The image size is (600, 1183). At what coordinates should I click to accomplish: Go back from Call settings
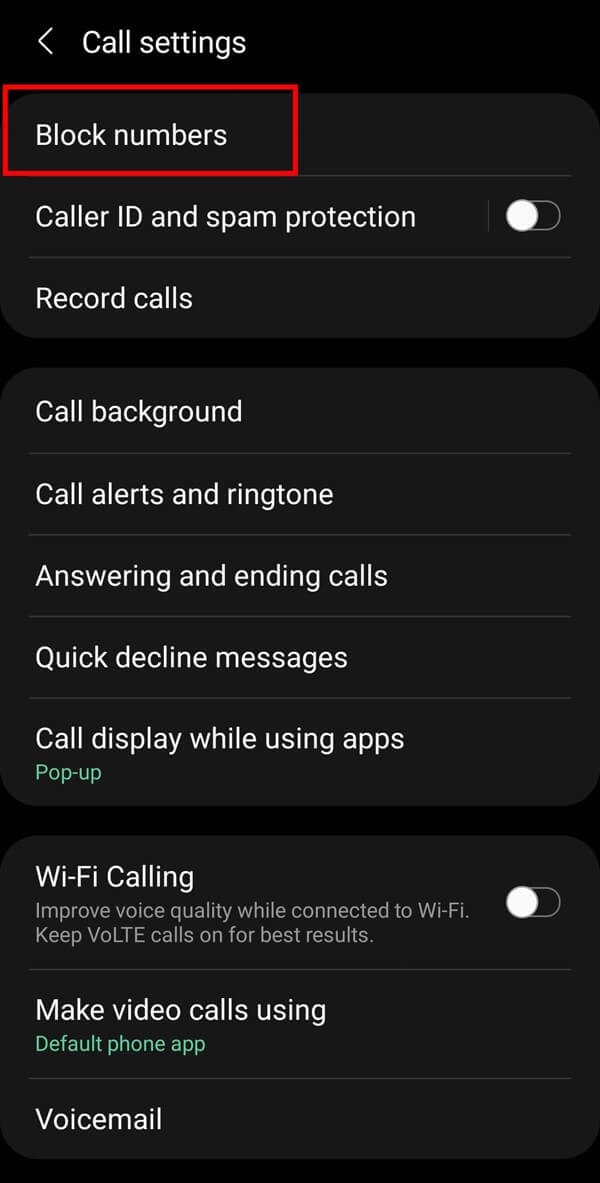click(x=45, y=42)
